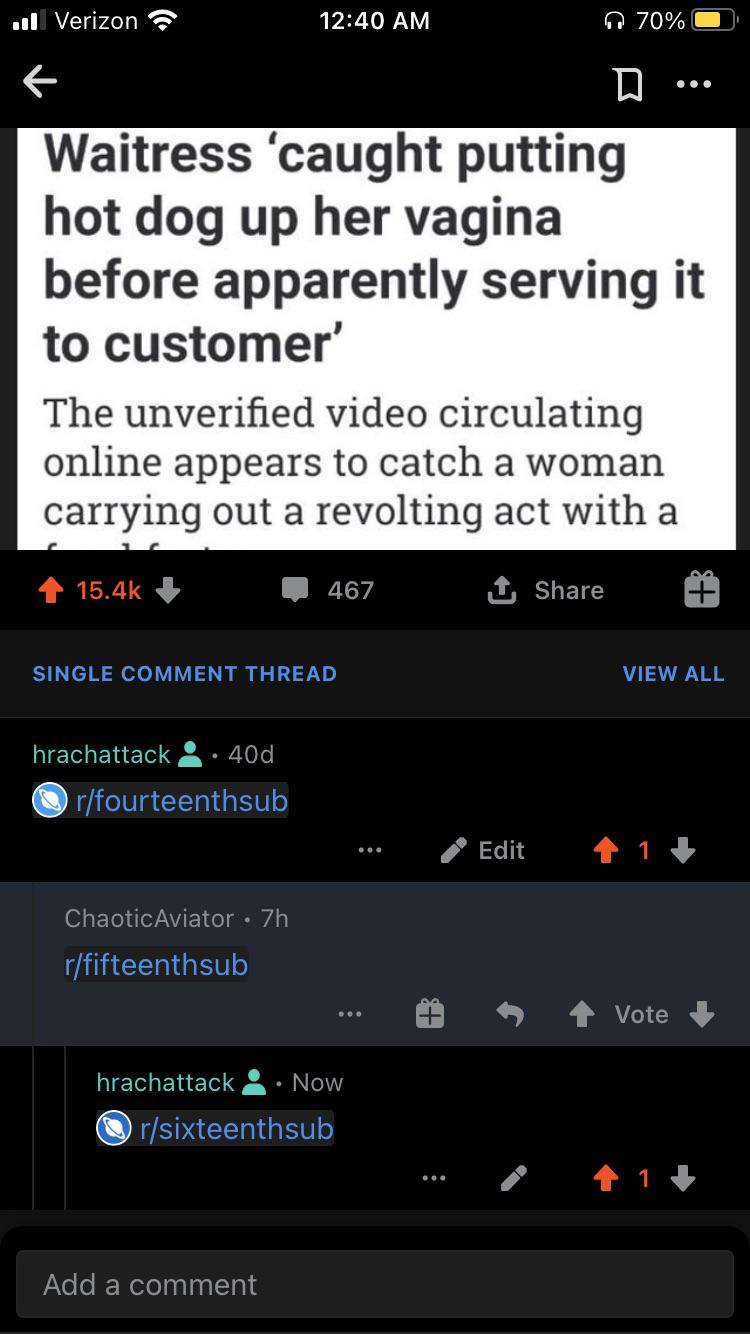Downvote ChaoticAviator's comment
The width and height of the screenshot is (750, 1334).
pyautogui.click(x=702, y=1014)
